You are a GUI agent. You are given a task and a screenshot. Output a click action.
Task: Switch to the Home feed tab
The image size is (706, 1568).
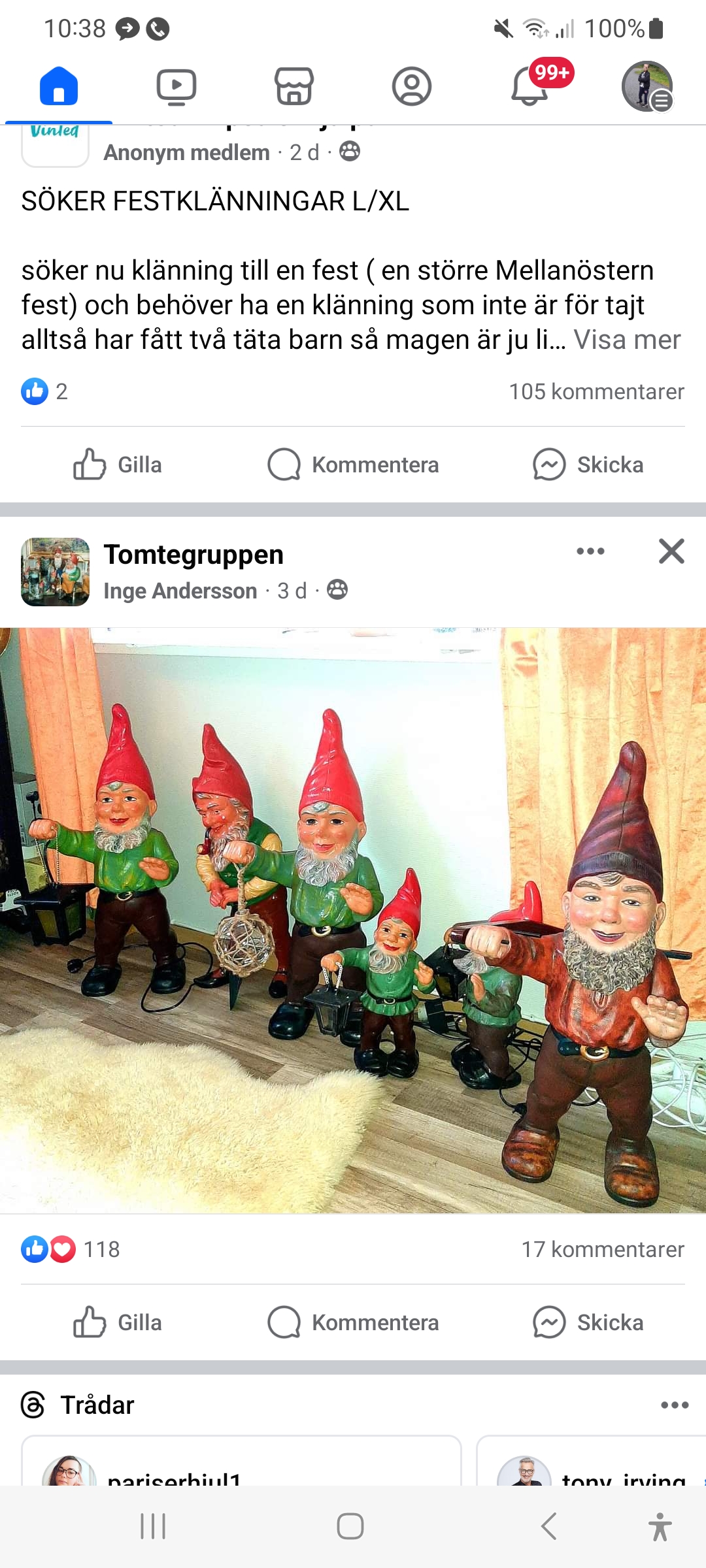click(x=59, y=87)
